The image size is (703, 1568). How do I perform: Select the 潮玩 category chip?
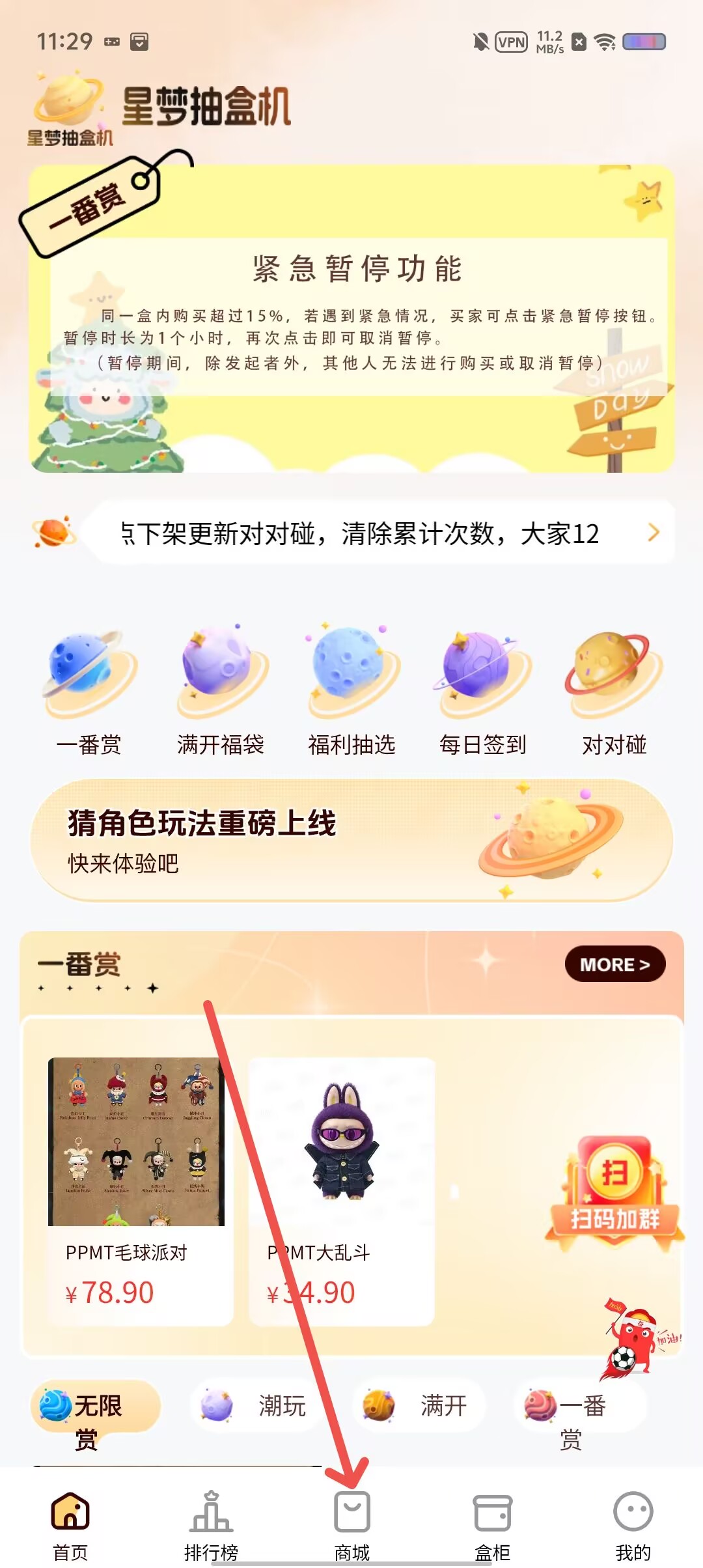click(256, 1406)
